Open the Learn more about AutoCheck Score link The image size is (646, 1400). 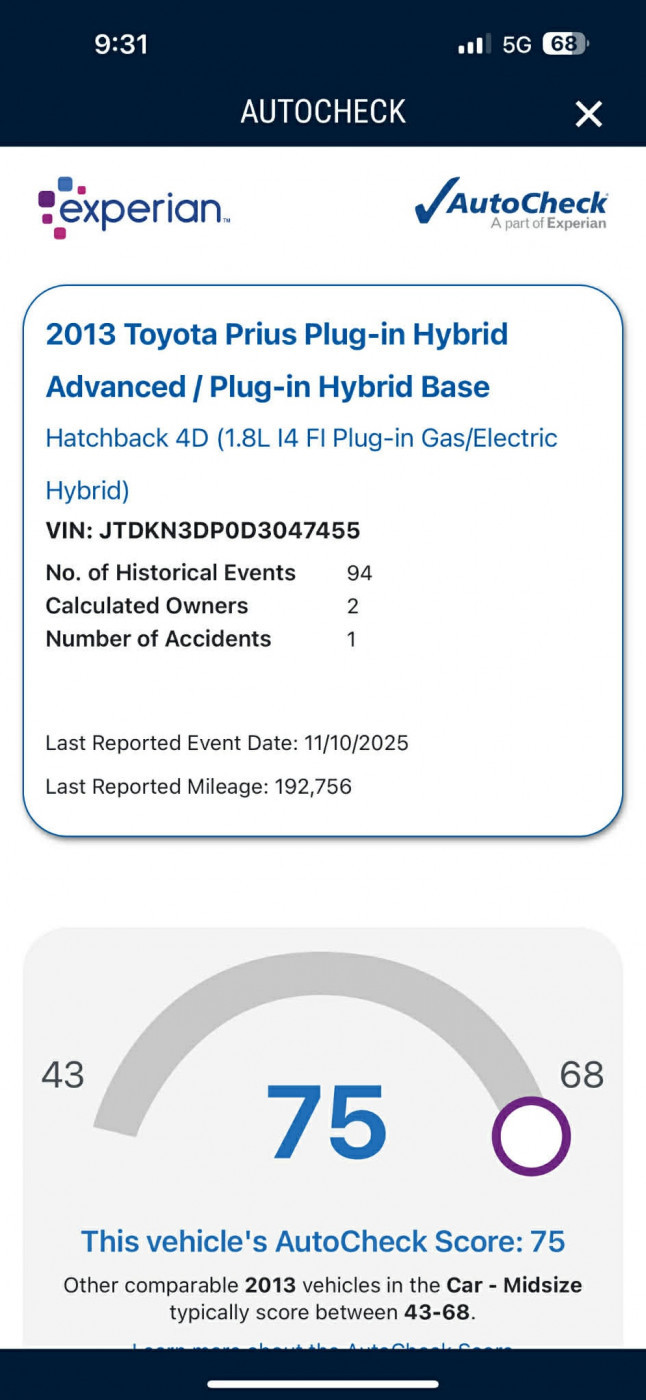322,1343
